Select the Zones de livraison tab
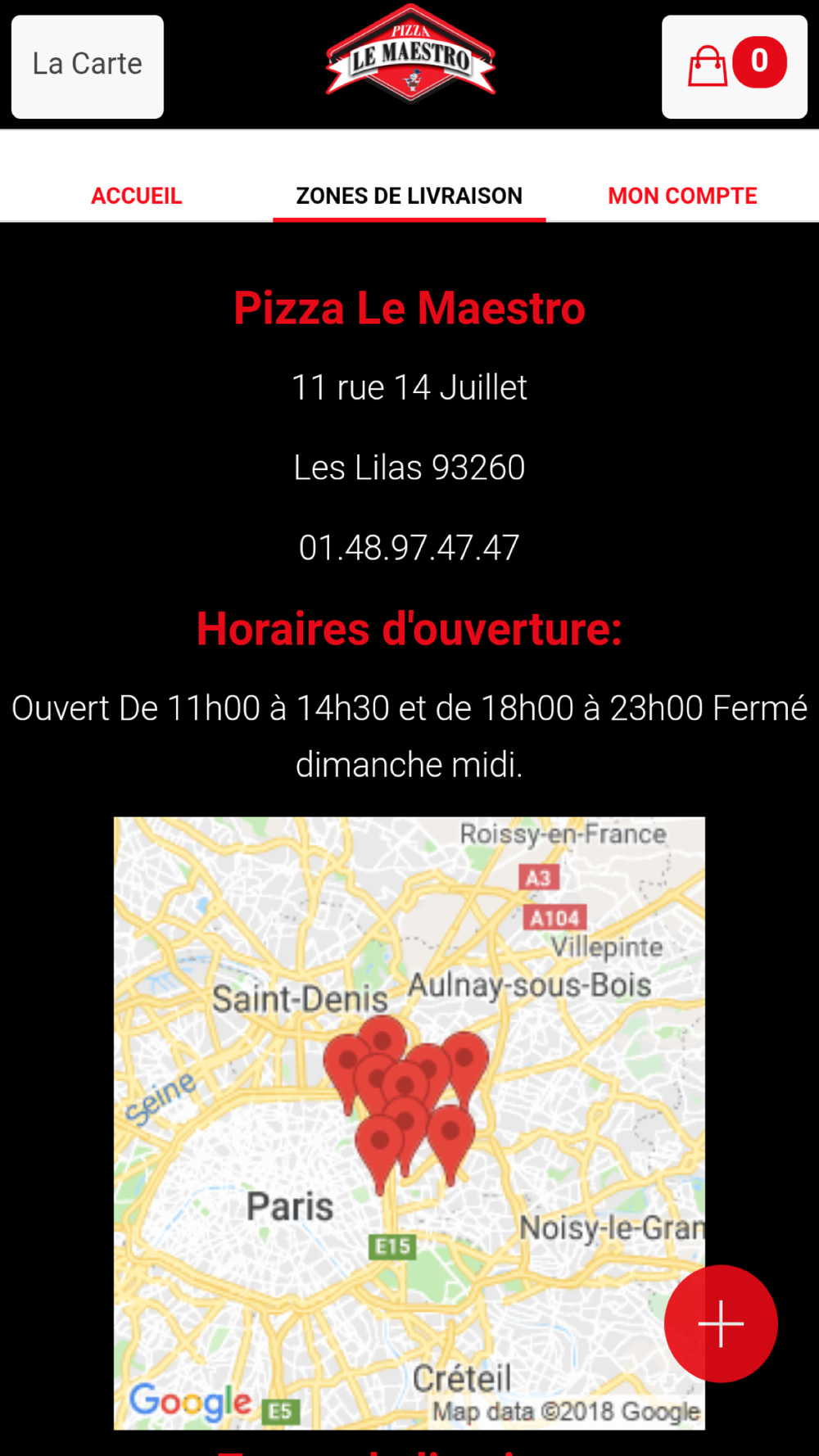 point(409,196)
